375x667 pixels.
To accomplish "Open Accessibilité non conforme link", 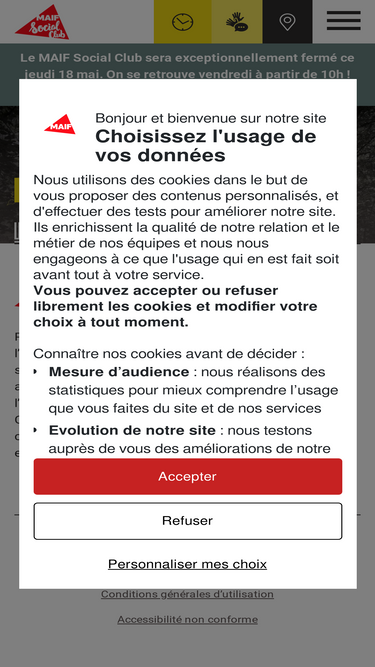I will pos(188,619).
